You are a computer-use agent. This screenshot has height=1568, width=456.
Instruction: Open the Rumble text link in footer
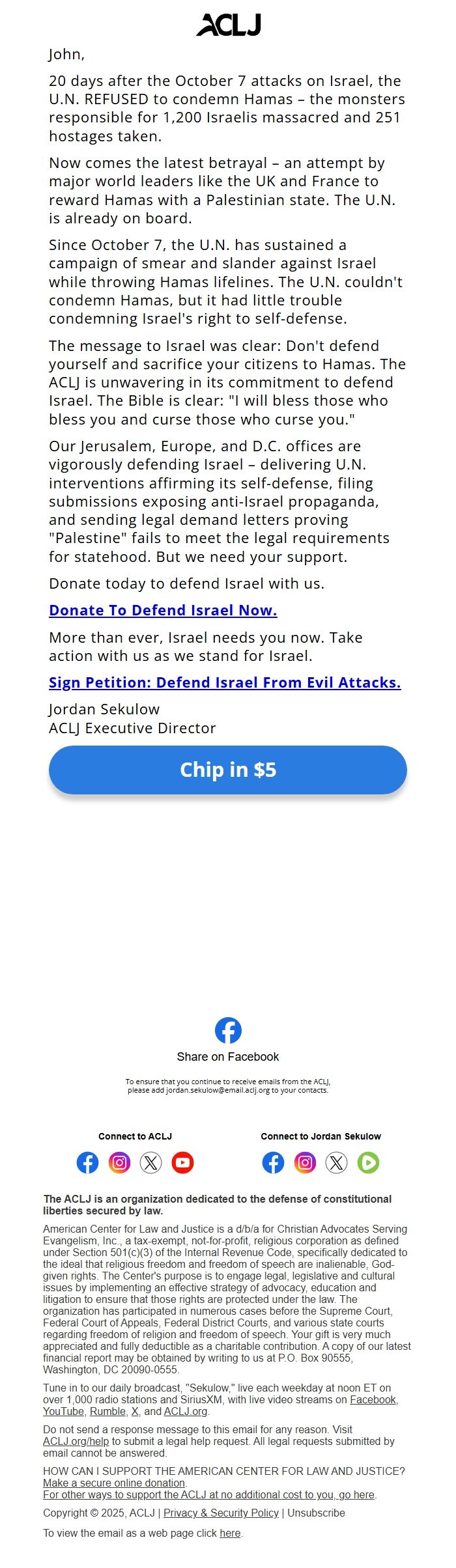(x=107, y=1411)
